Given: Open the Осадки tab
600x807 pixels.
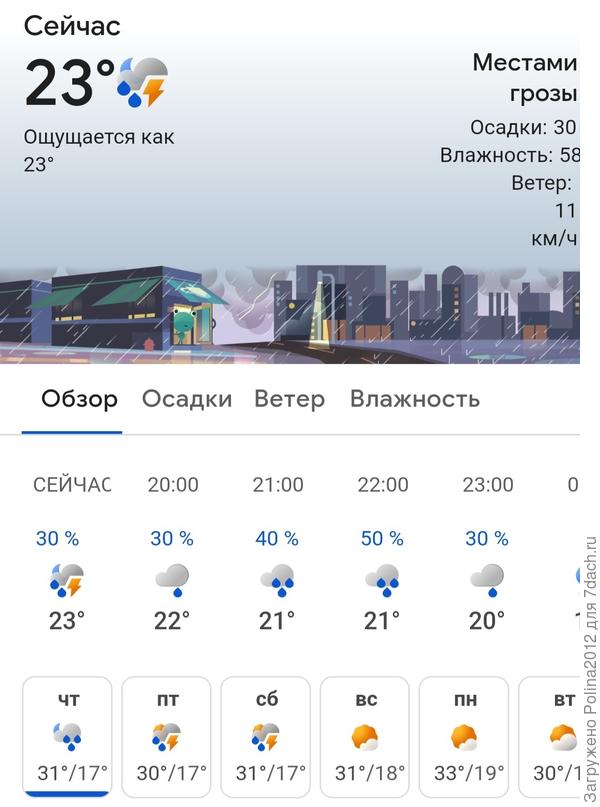Looking at the screenshot, I should click(x=187, y=400).
